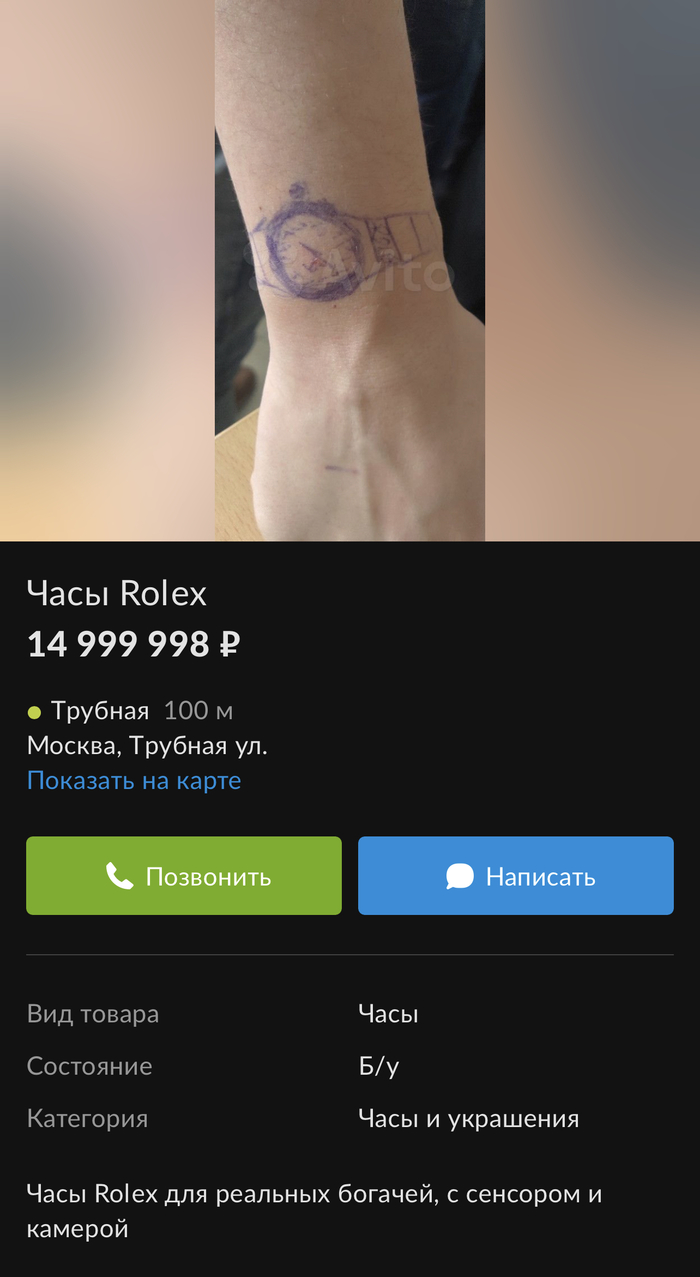Open the listing photo of the watch
This screenshot has height=1277, width=700.
[x=350, y=270]
